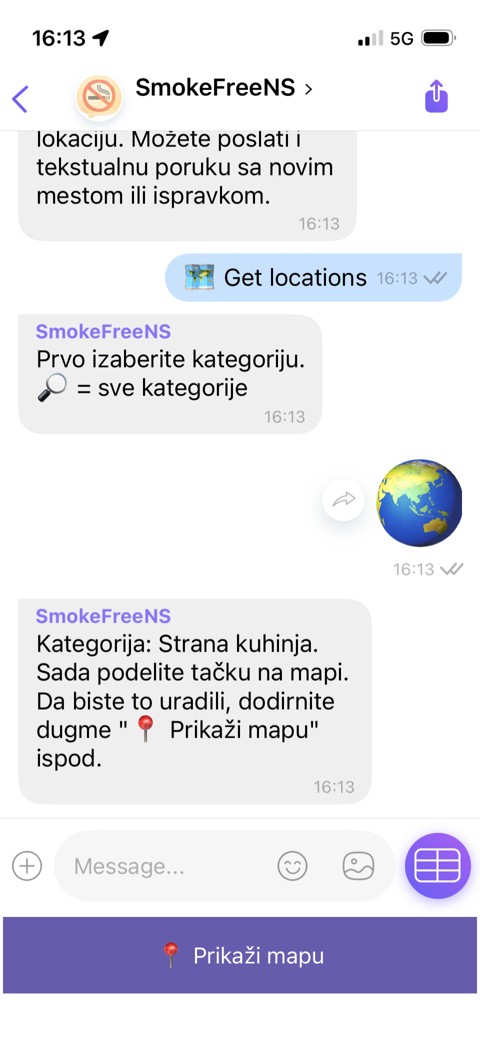The width and height of the screenshot is (480, 1040).
Task: Share the SmokeFreeNS bot via the top-right icon
Action: [x=436, y=96]
